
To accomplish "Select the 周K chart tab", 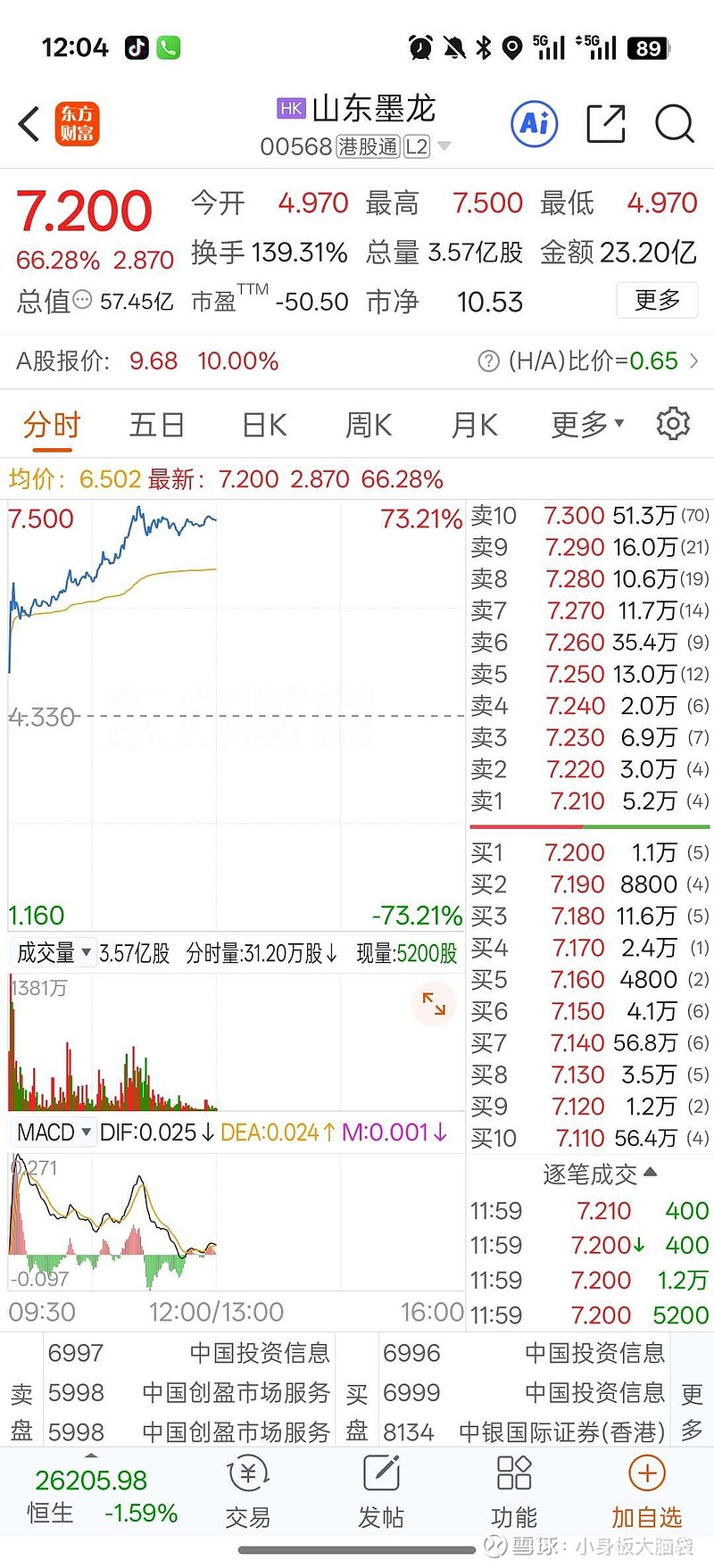I will tap(369, 425).
